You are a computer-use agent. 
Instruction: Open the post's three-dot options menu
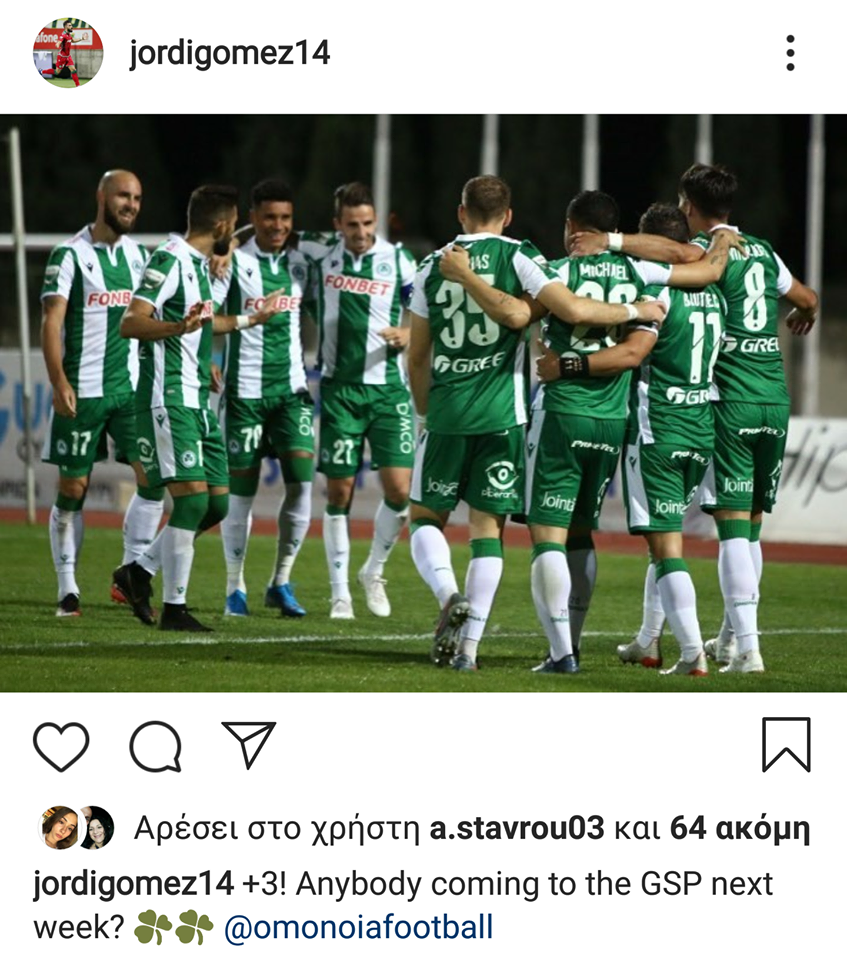click(x=789, y=53)
